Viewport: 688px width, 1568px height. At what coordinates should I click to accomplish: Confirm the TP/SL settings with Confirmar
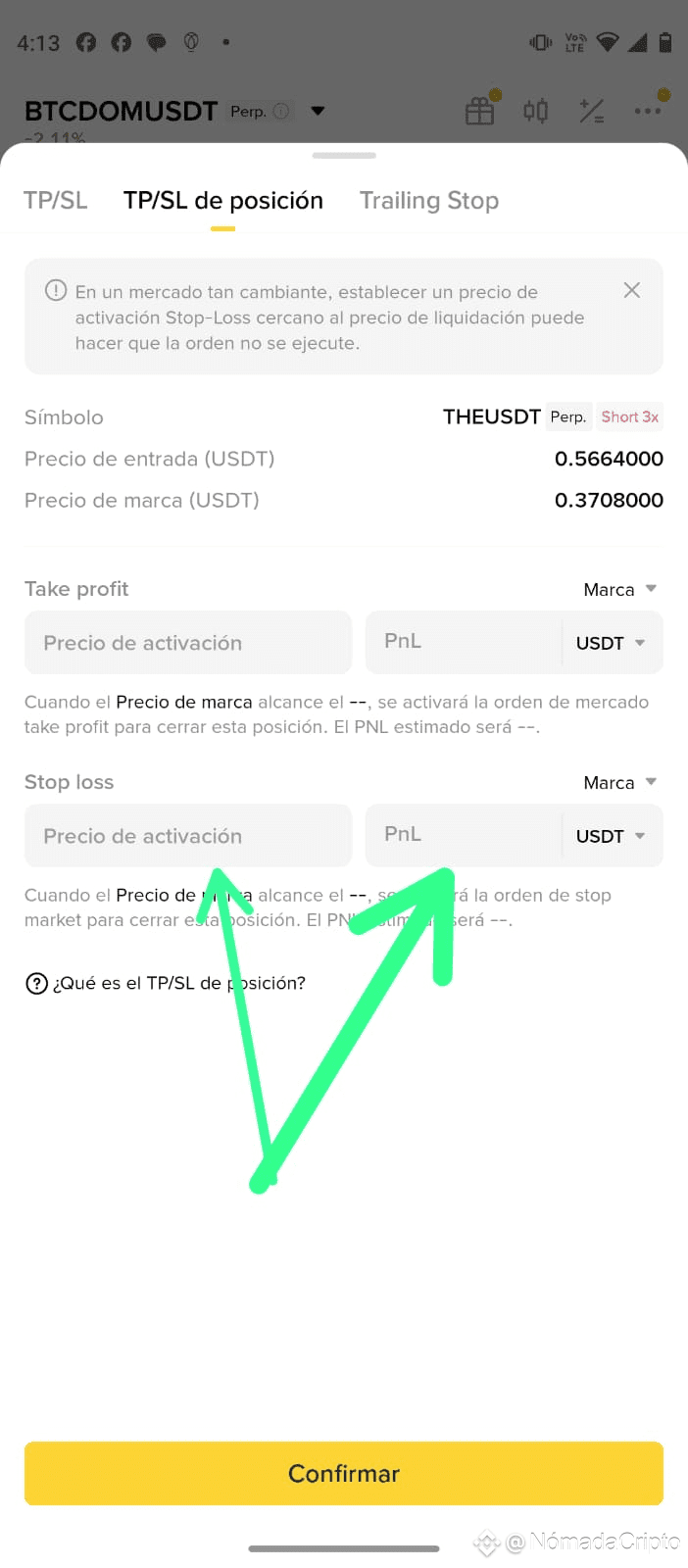pos(344,1473)
